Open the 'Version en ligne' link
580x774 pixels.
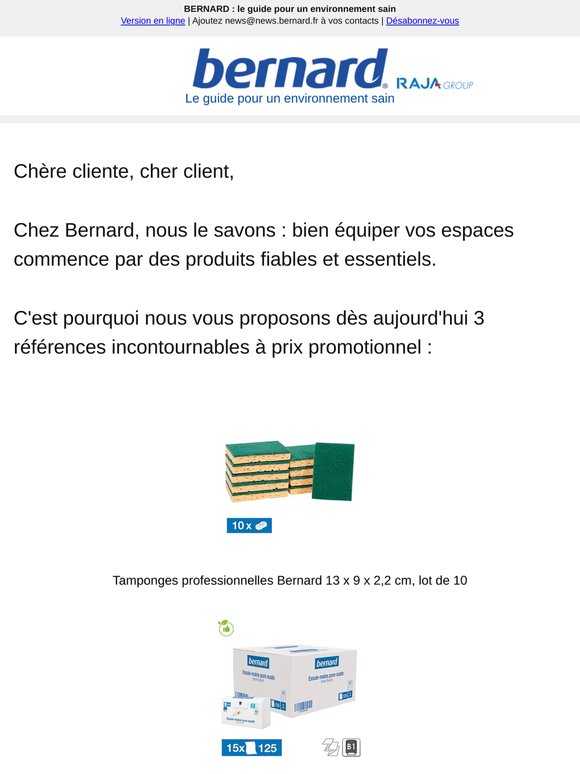point(153,21)
